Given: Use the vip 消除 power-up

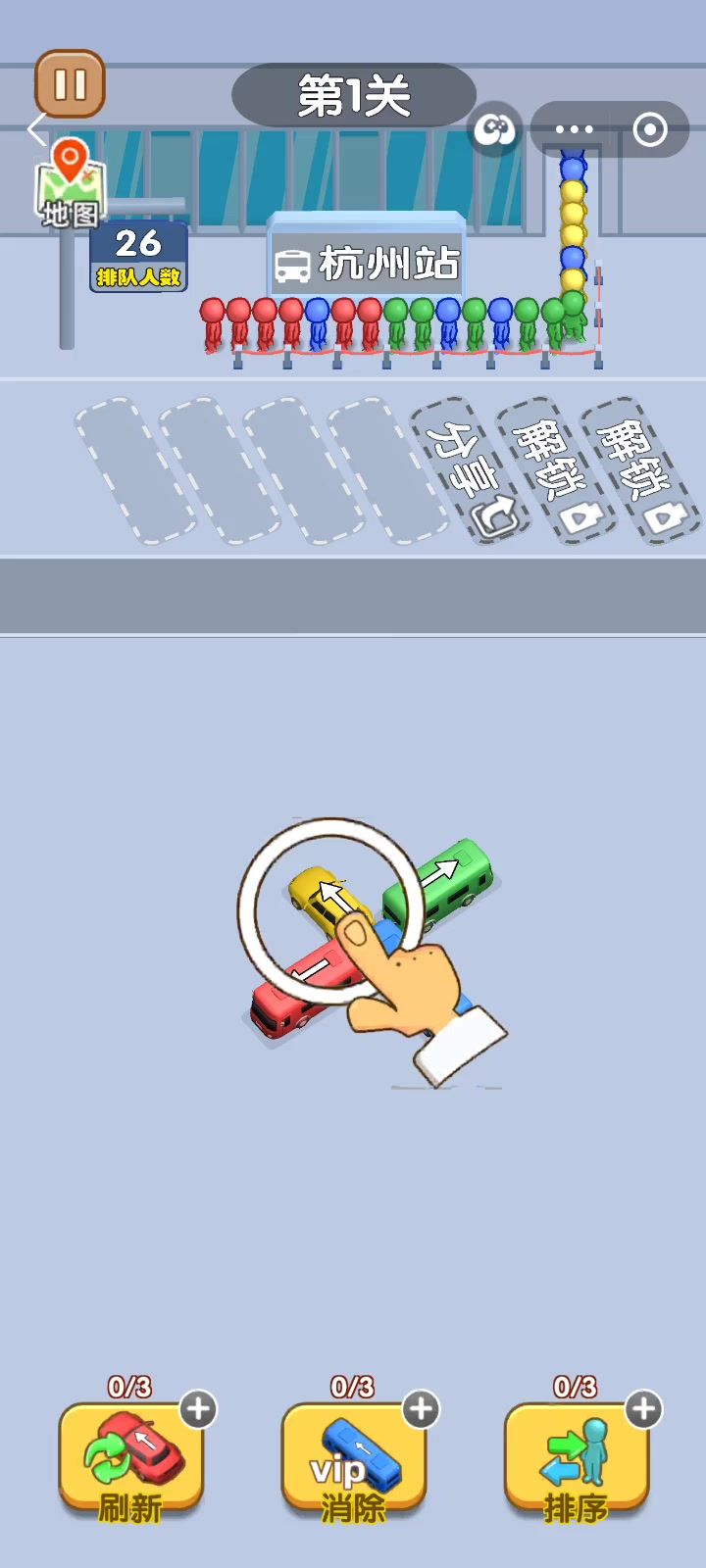Looking at the screenshot, I should coord(353,1460).
